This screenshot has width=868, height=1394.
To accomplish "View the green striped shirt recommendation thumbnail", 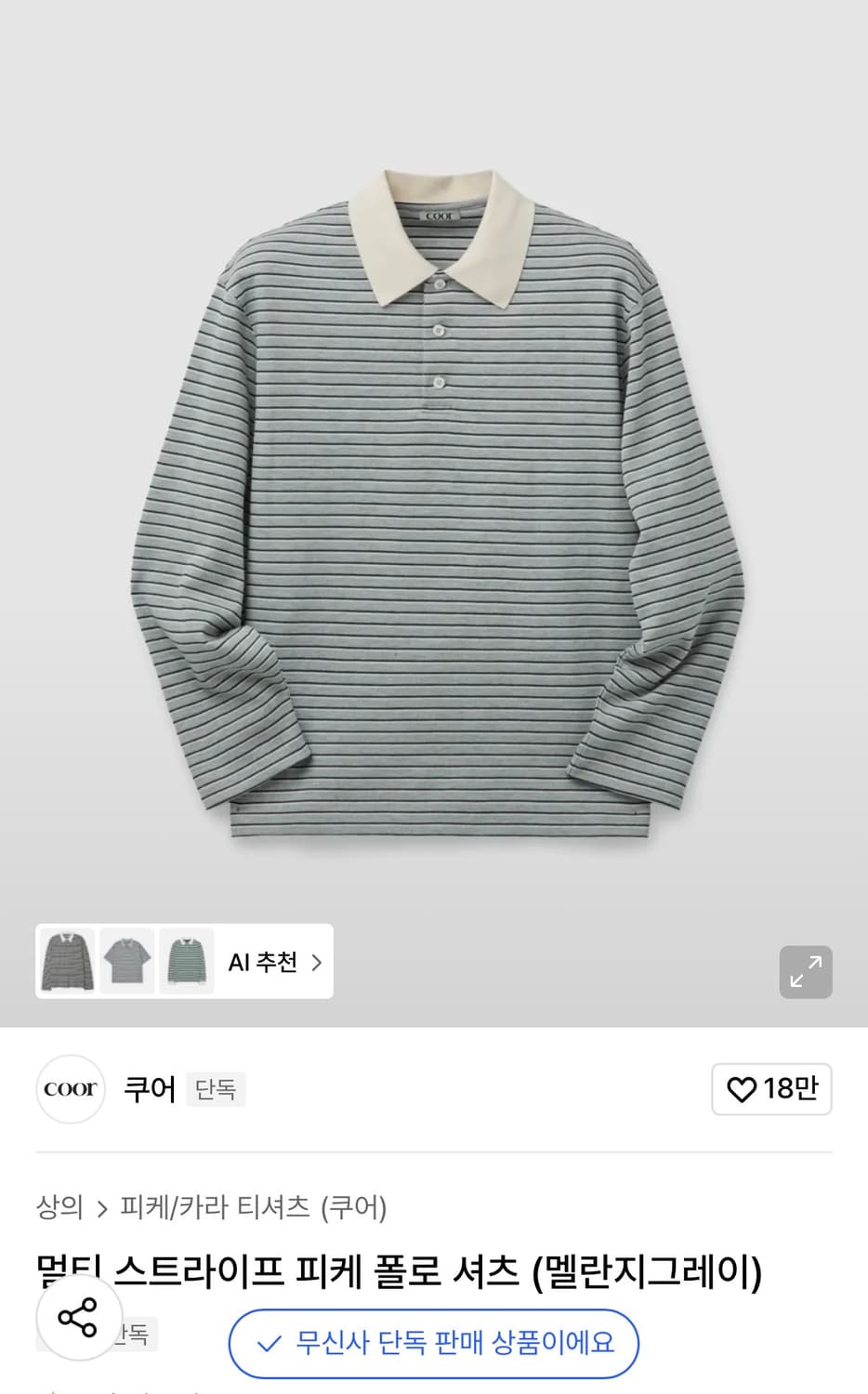I will 186,963.
